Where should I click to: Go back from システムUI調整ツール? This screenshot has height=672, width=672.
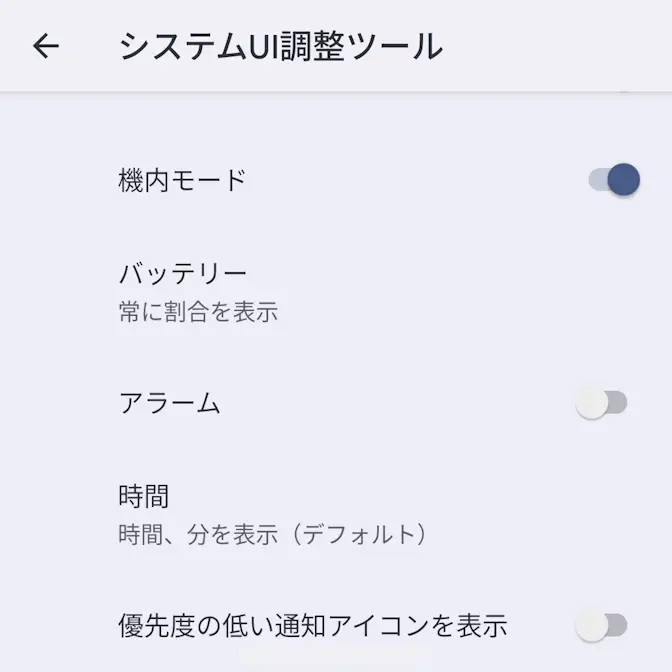tap(46, 46)
